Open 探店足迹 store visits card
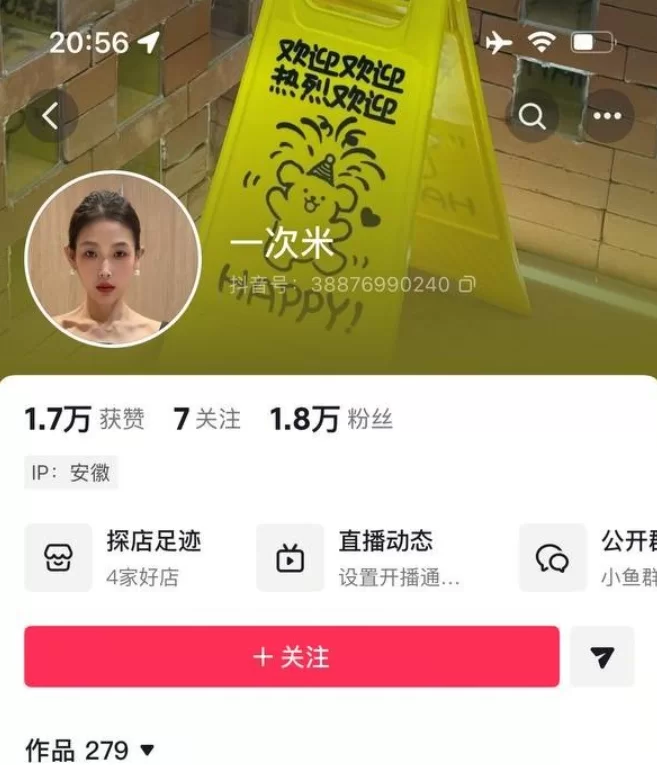 pyautogui.click(x=130, y=558)
